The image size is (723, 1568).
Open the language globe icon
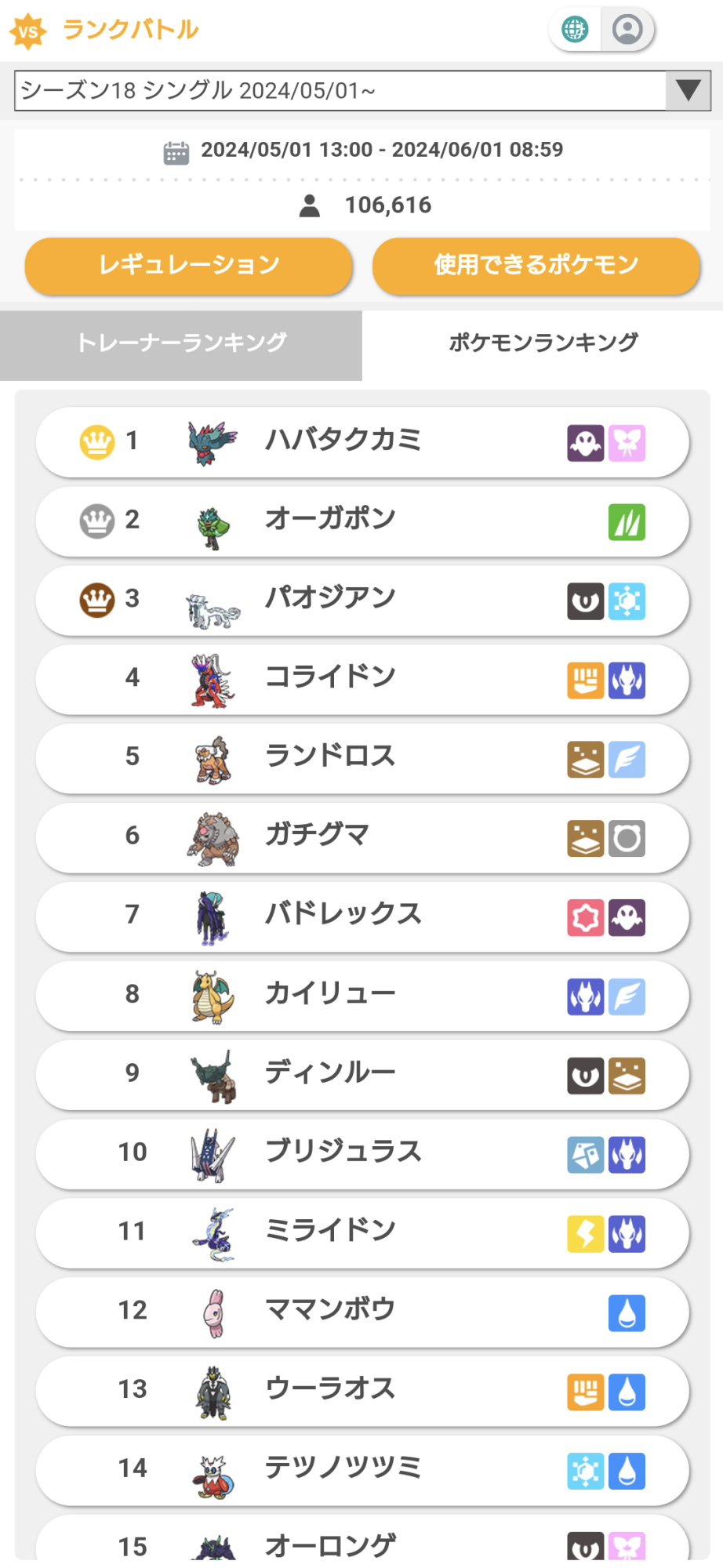[x=576, y=30]
